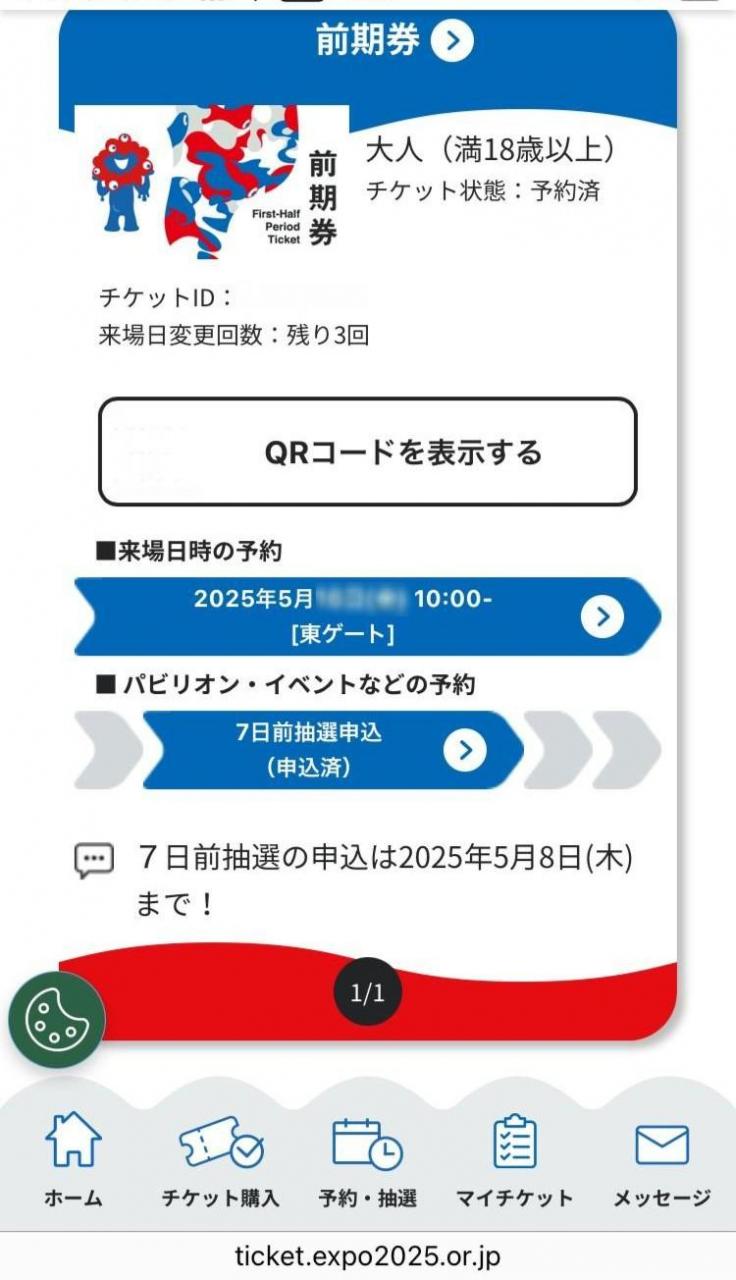Open the 前期券 ticket header arrow
736x1280 pixels.
tap(452, 41)
